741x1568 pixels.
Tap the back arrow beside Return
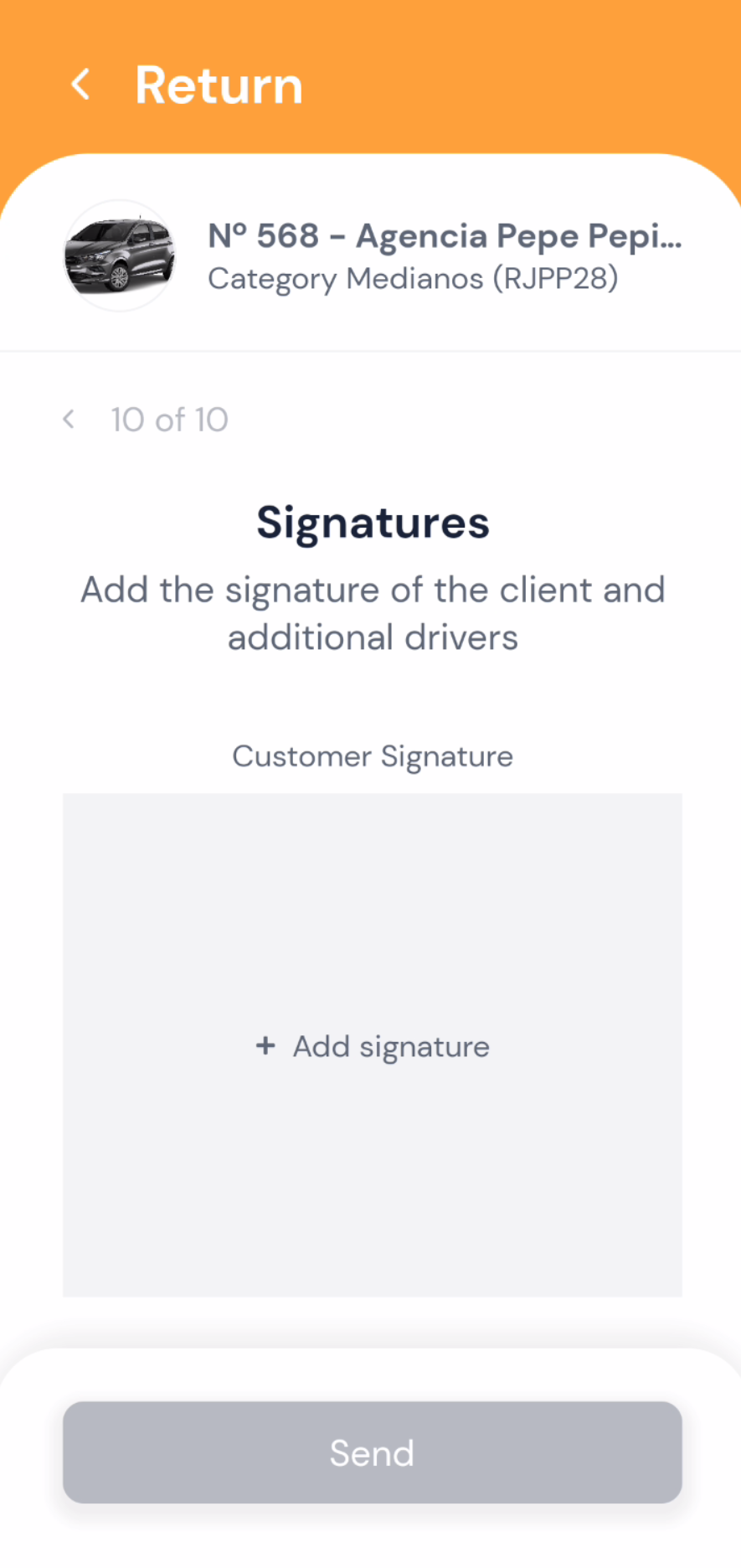click(80, 85)
